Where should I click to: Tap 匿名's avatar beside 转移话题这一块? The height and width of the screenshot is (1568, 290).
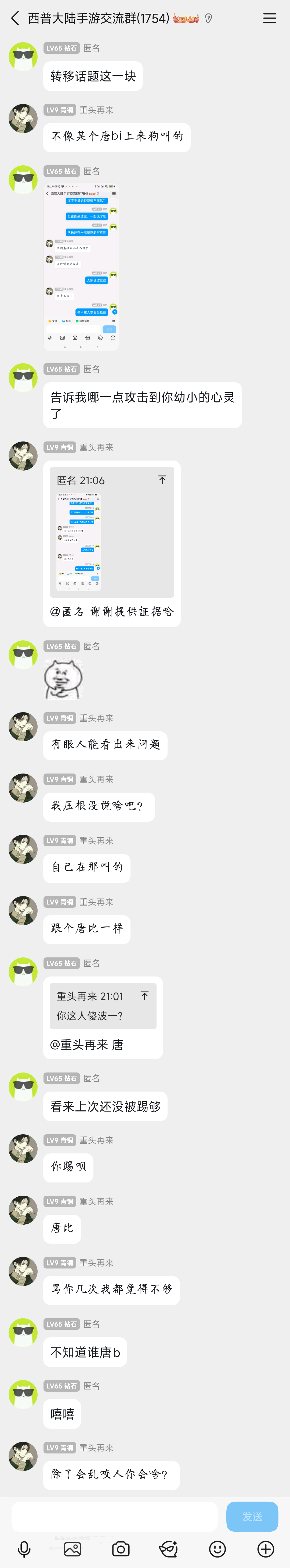coord(23,57)
